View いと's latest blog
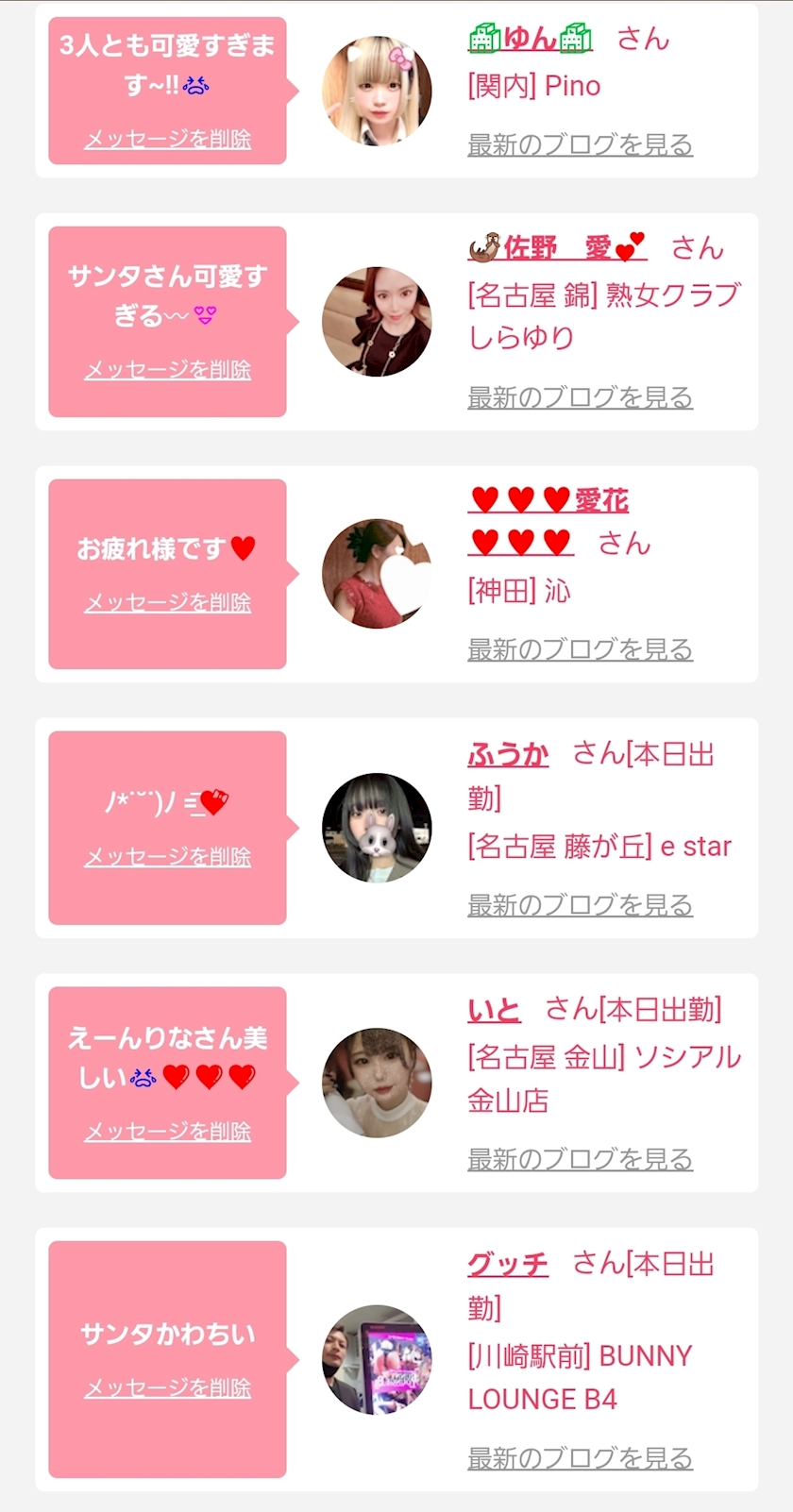The image size is (793, 1512). pyautogui.click(x=580, y=1159)
